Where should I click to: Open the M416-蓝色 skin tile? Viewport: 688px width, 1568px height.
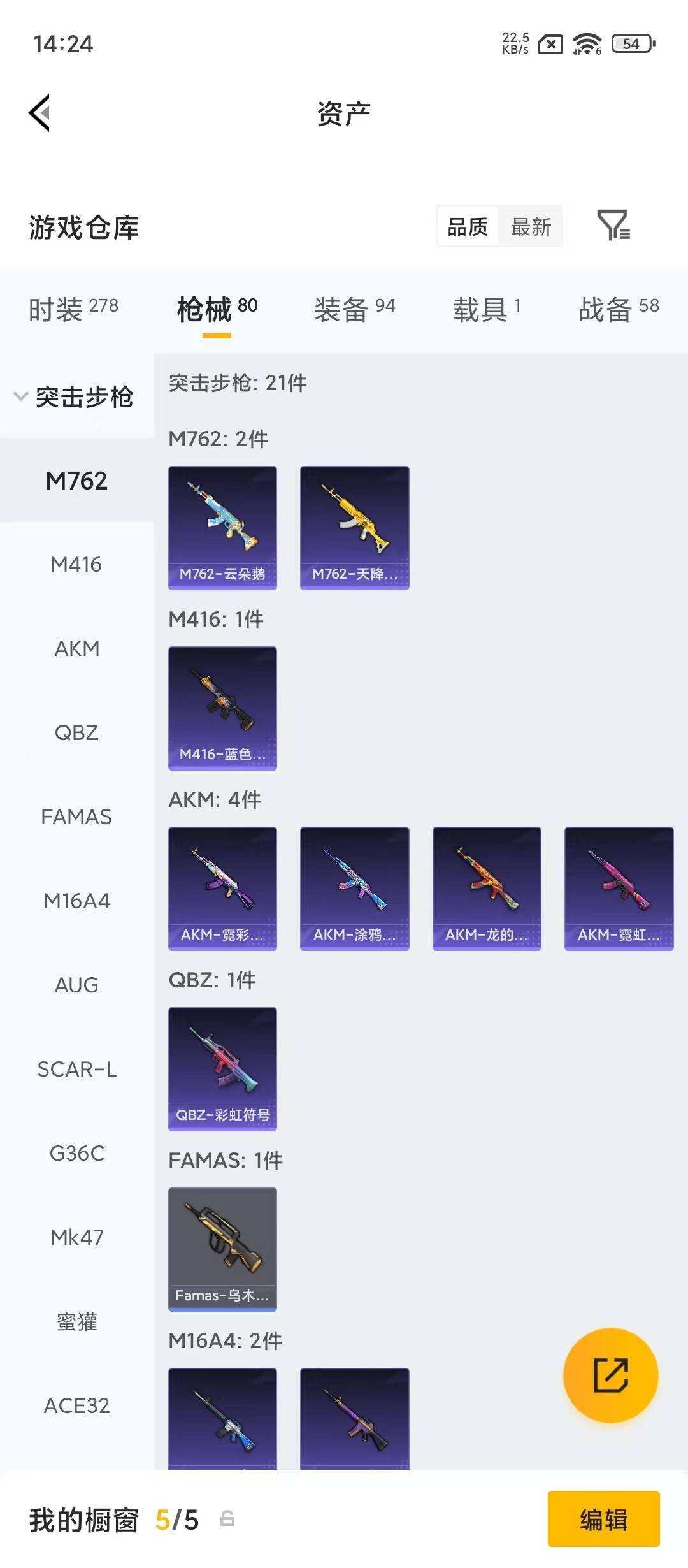point(222,708)
